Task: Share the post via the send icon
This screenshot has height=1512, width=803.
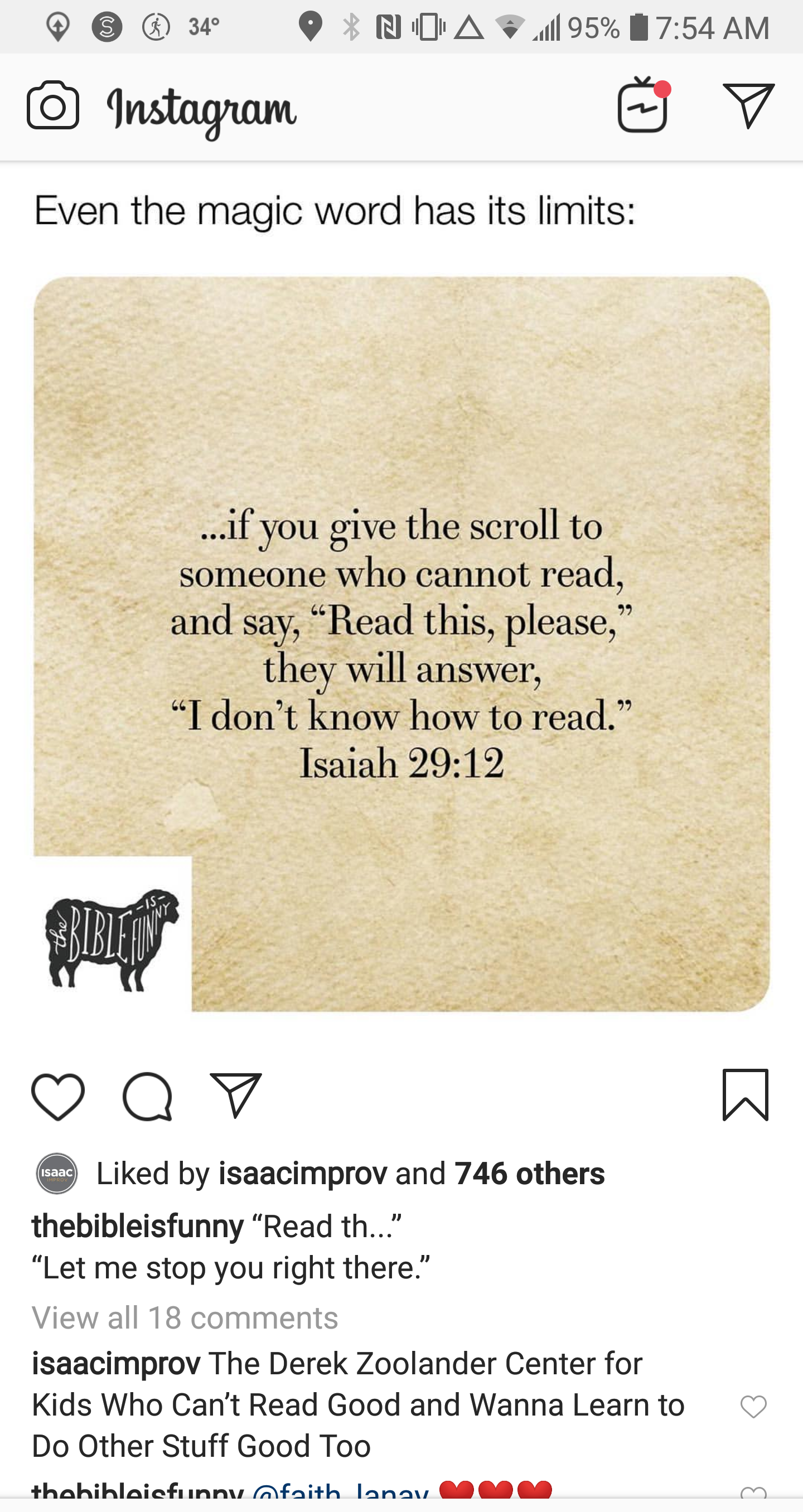Action: pos(236,1096)
